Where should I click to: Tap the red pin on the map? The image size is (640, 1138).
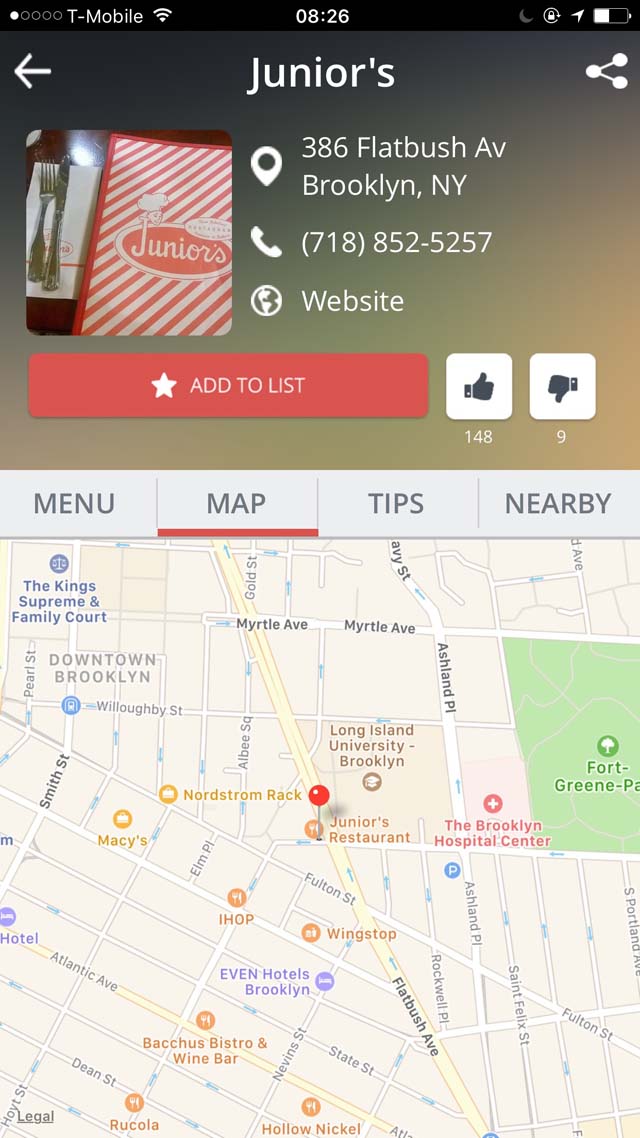[319, 797]
